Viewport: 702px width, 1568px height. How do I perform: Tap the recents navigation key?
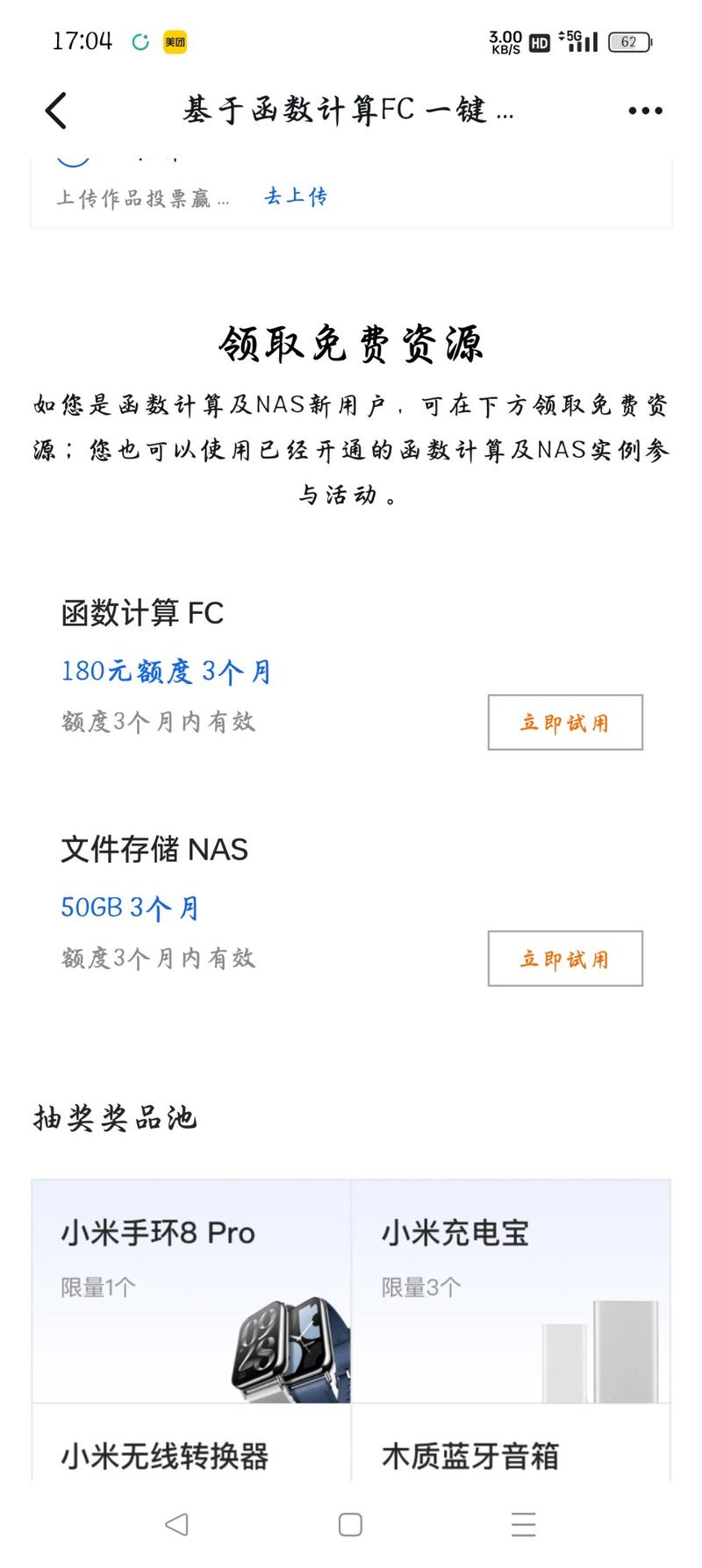(524, 1524)
